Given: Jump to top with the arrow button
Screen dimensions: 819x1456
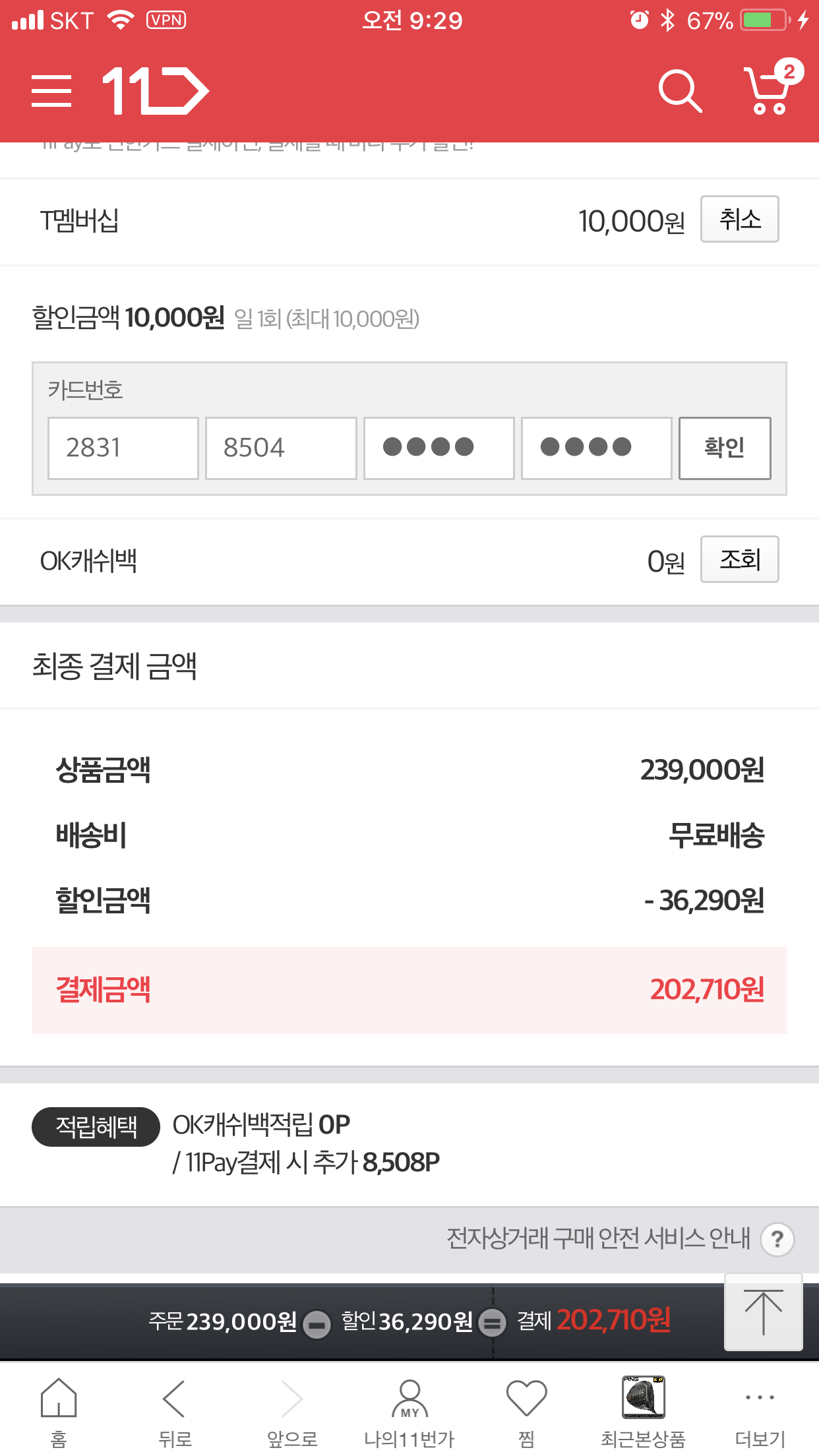Looking at the screenshot, I should pos(763,1312).
